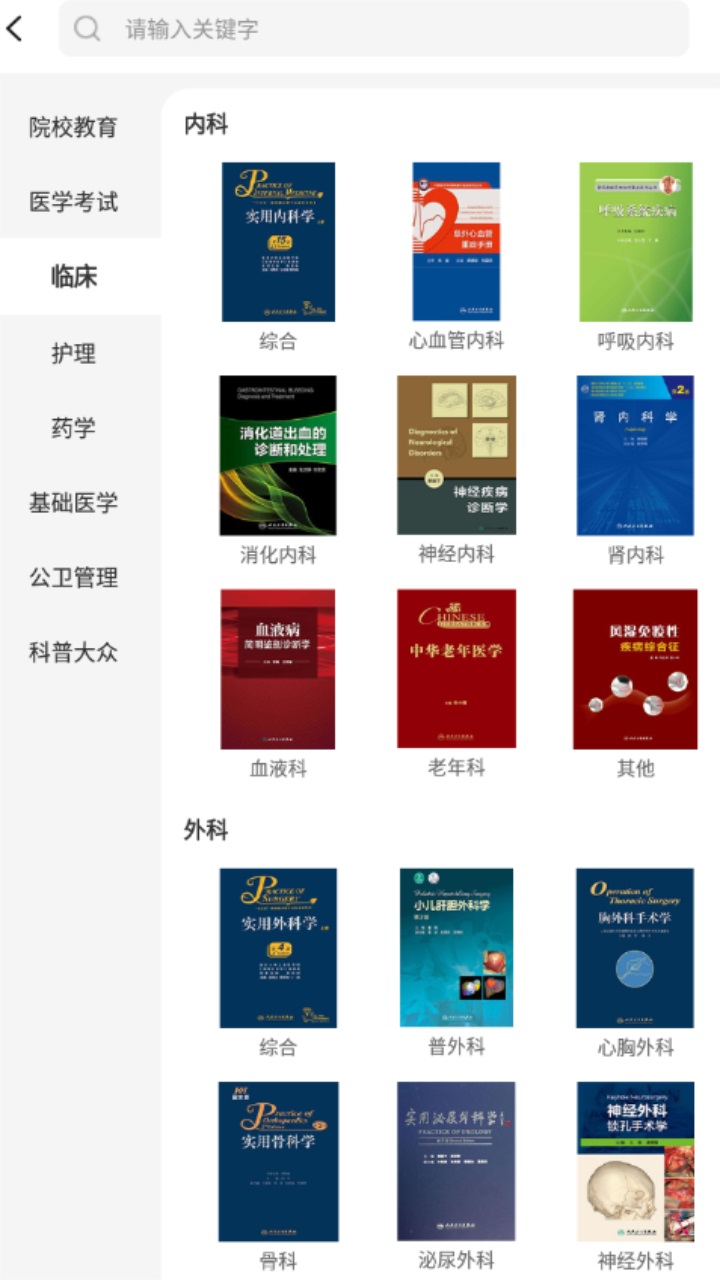
Task: Open the 护理 category
Action: 73,353
